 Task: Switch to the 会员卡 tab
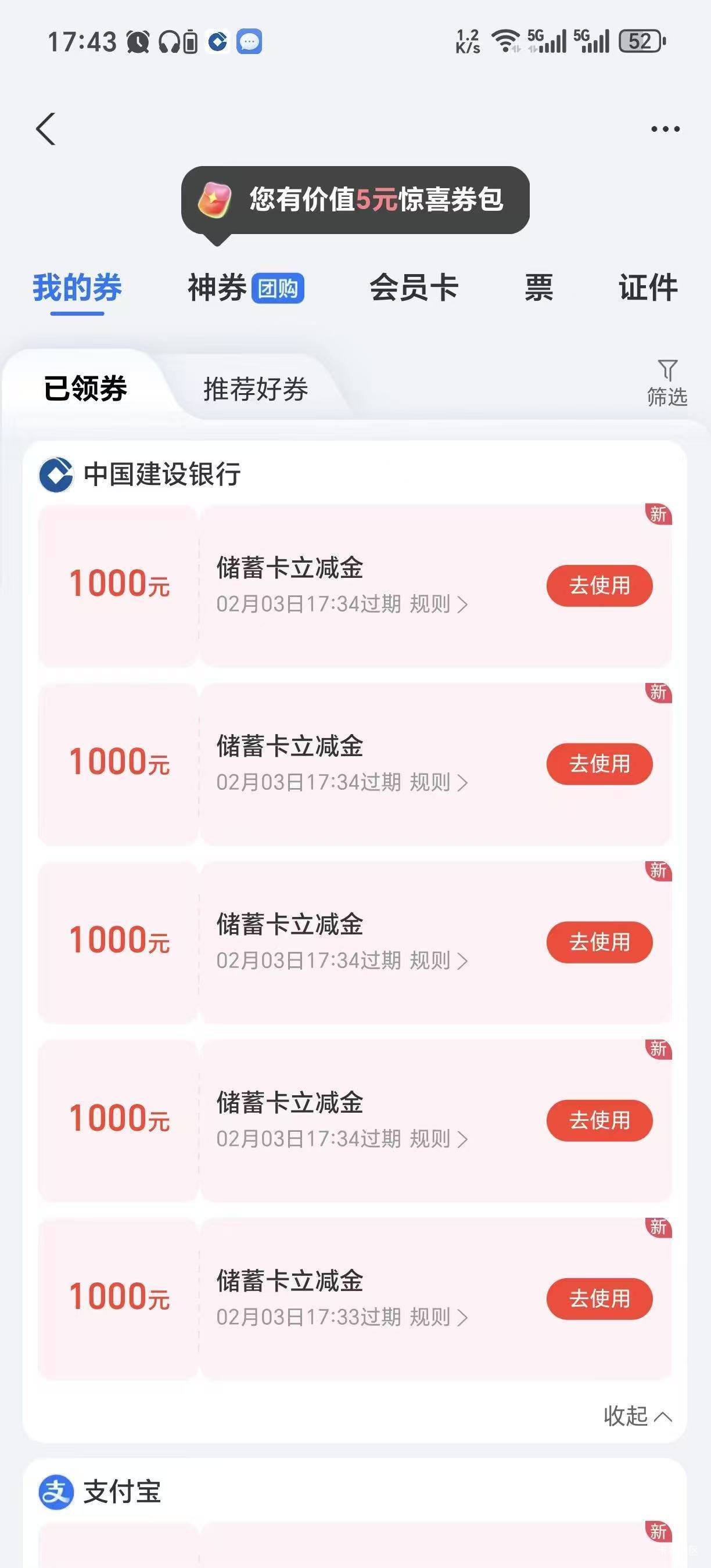414,287
